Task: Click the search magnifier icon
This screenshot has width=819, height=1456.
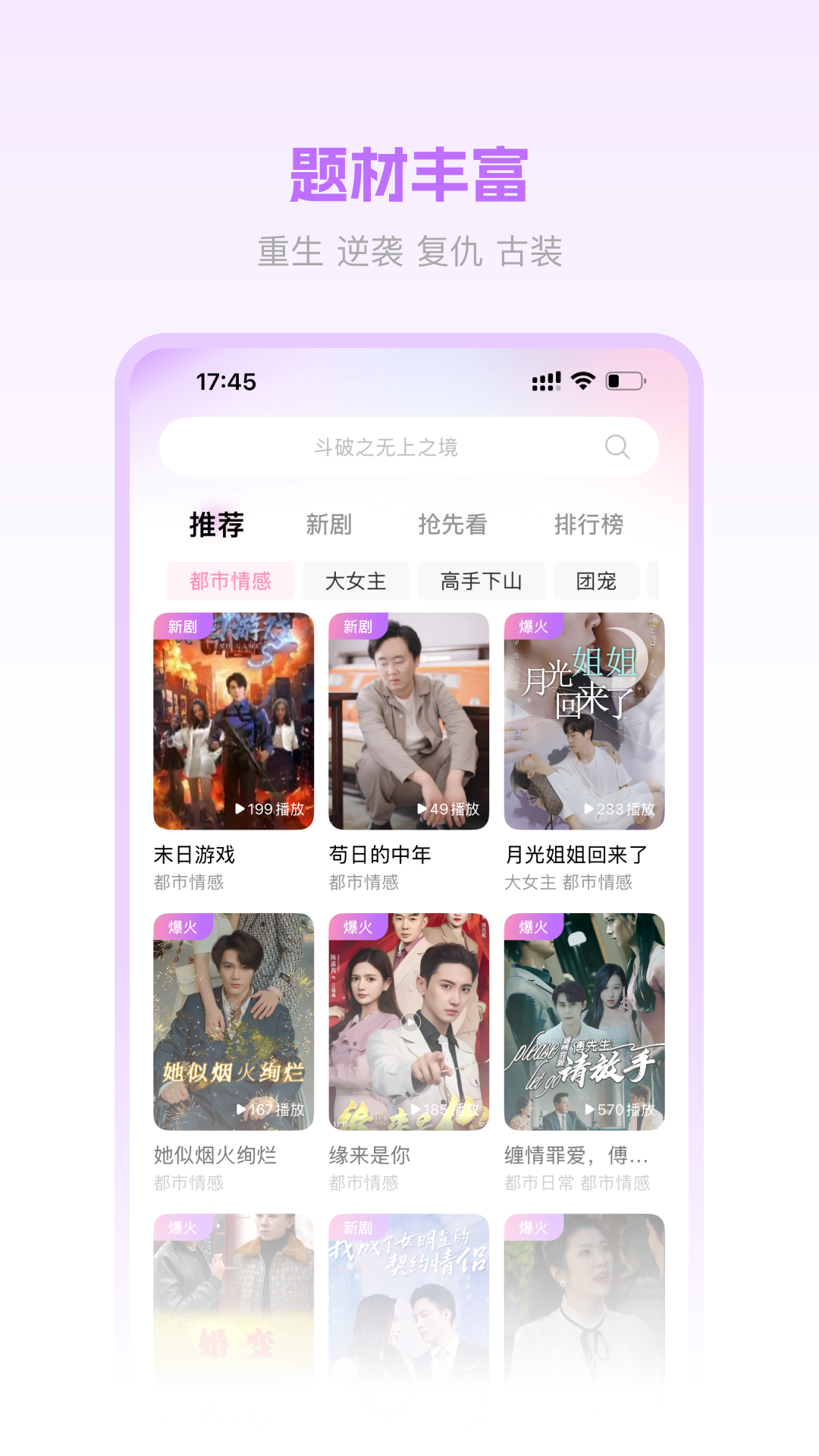Action: click(618, 447)
